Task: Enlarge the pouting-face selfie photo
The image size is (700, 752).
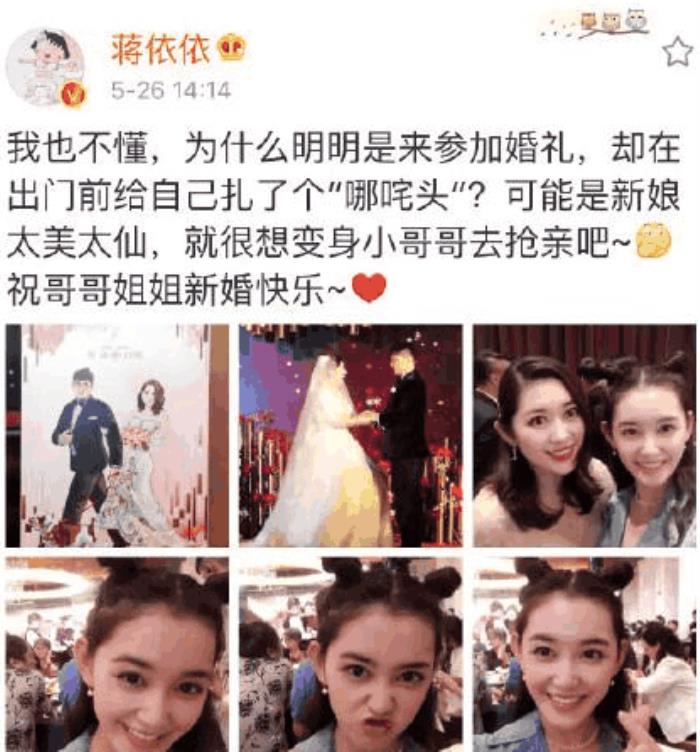Action: pos(350,655)
